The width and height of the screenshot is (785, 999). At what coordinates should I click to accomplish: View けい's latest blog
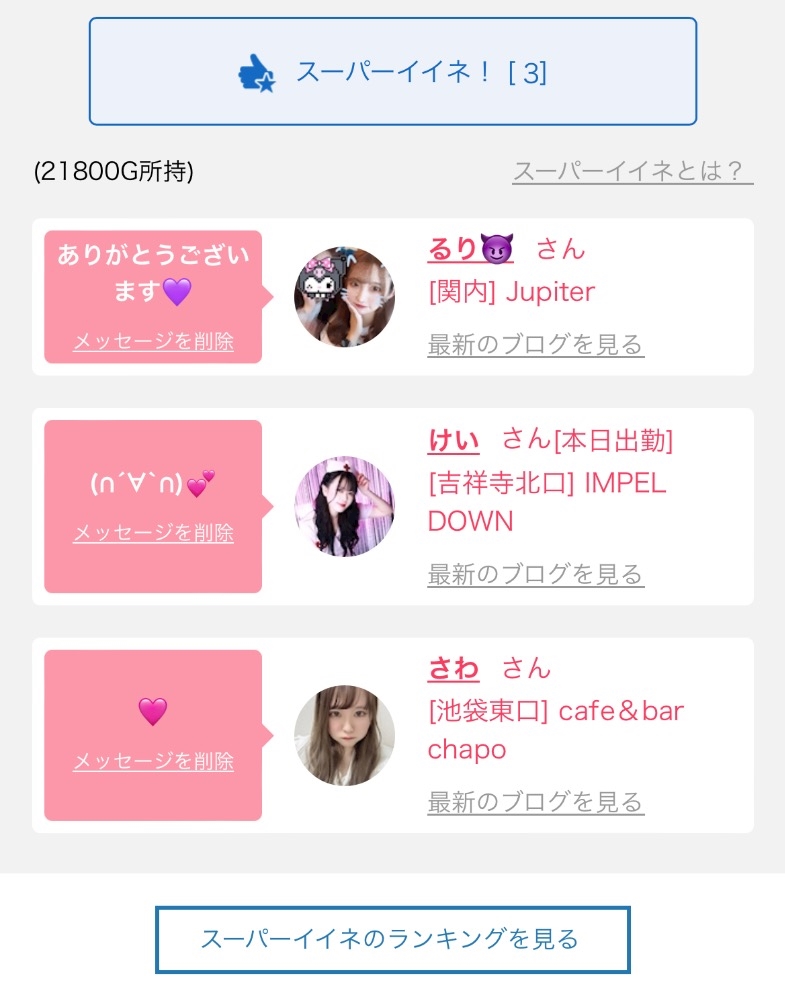coord(535,574)
